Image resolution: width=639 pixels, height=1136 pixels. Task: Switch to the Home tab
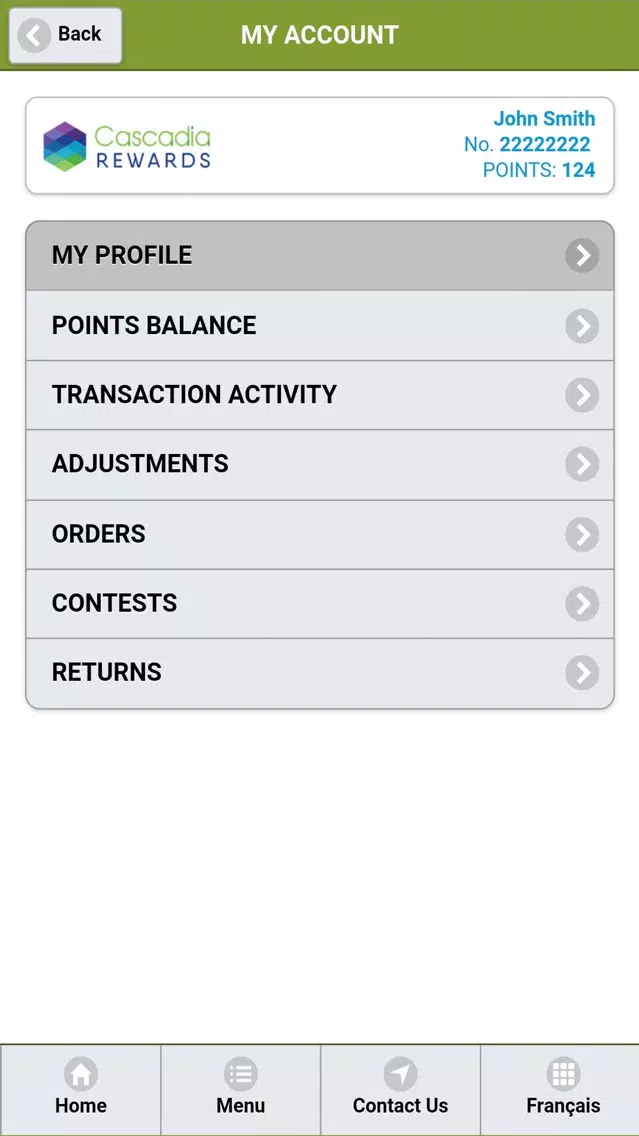click(80, 1089)
